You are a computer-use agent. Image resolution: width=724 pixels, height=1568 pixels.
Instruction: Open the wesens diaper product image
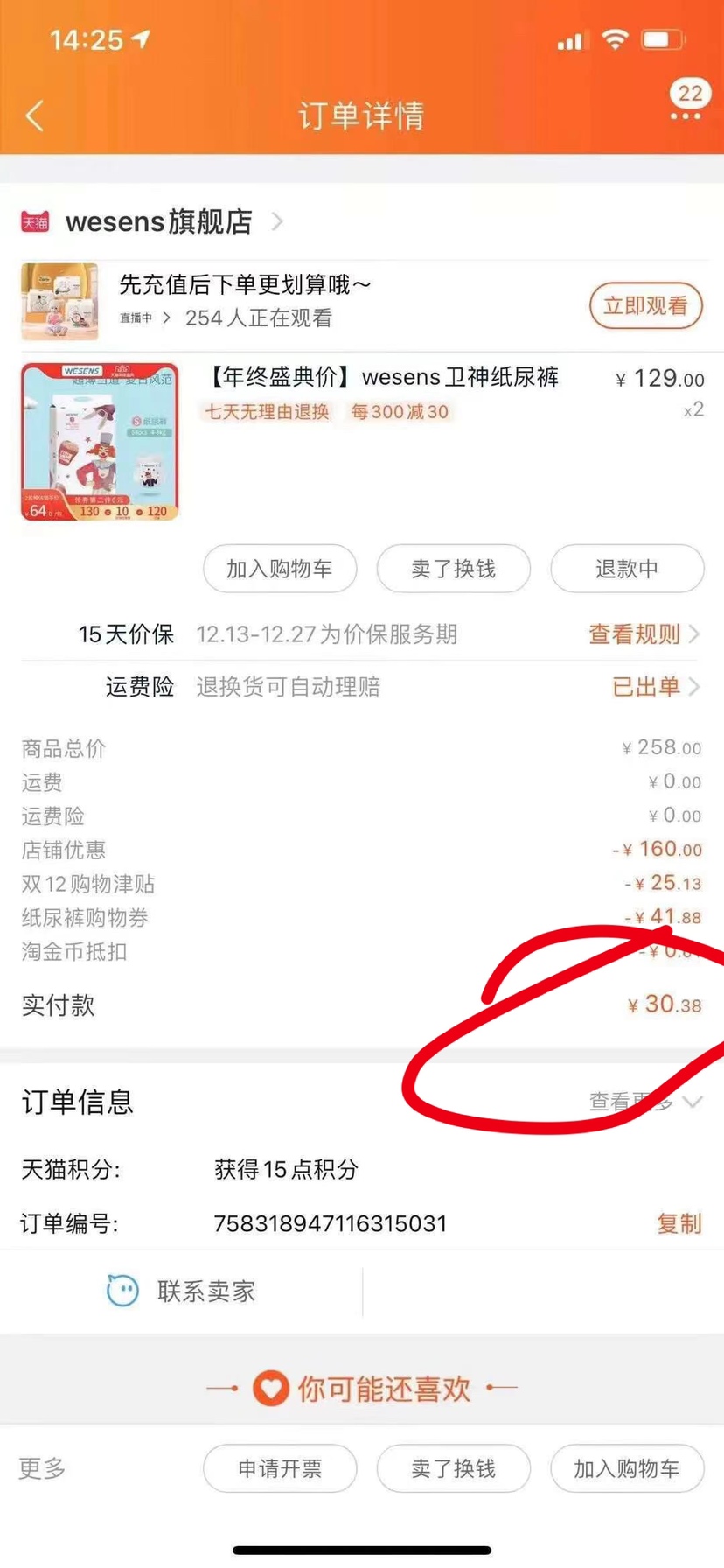(x=100, y=442)
